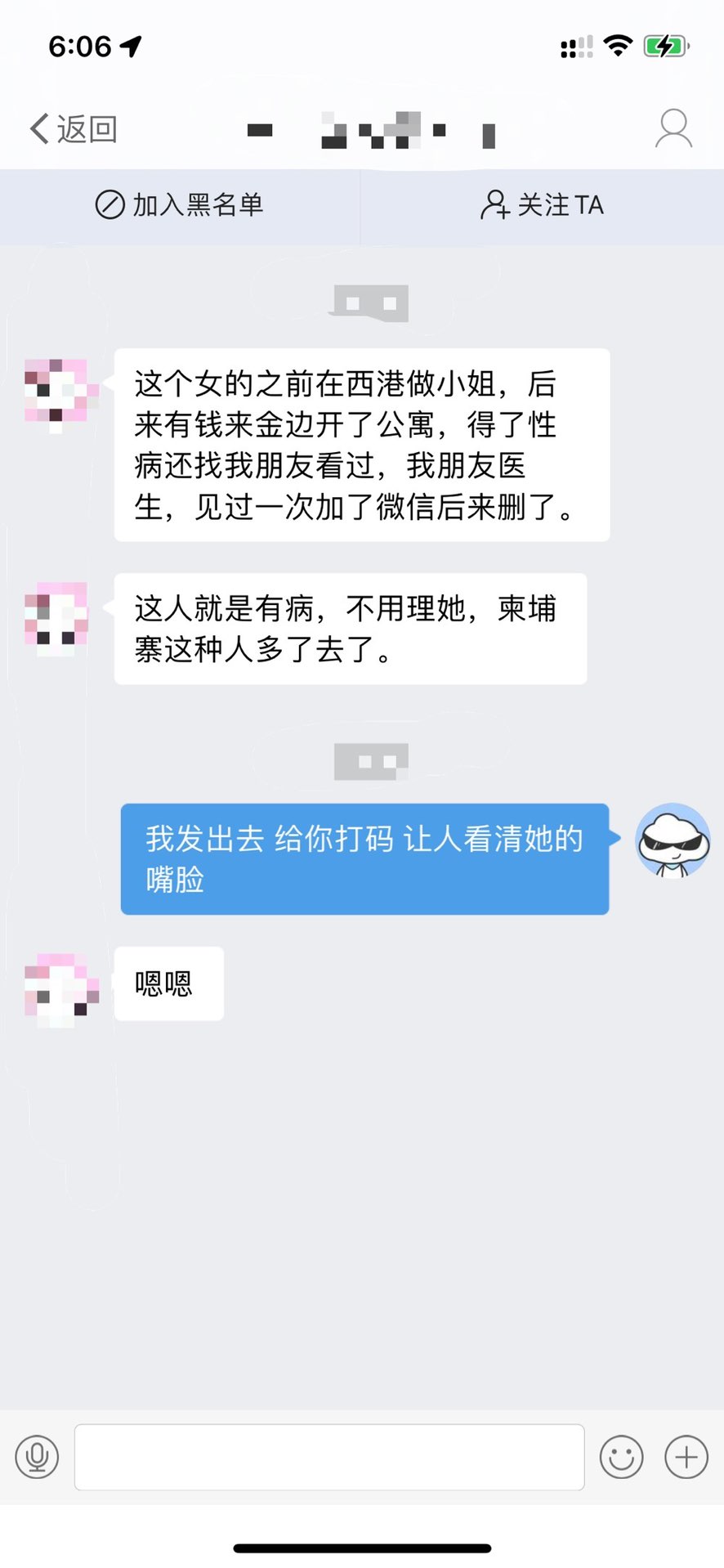Image resolution: width=724 pixels, height=1568 pixels.
Task: Open the contact profile icon
Action: 673,129
